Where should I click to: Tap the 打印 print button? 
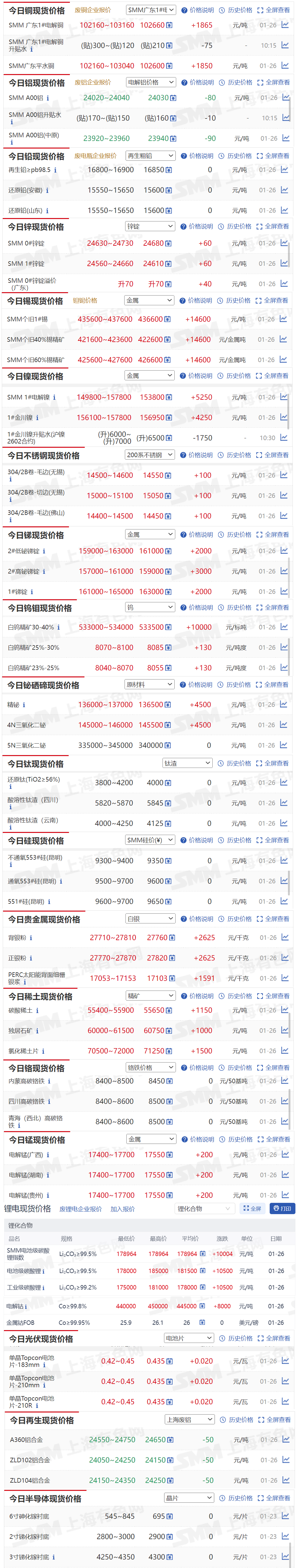click(282, 1208)
